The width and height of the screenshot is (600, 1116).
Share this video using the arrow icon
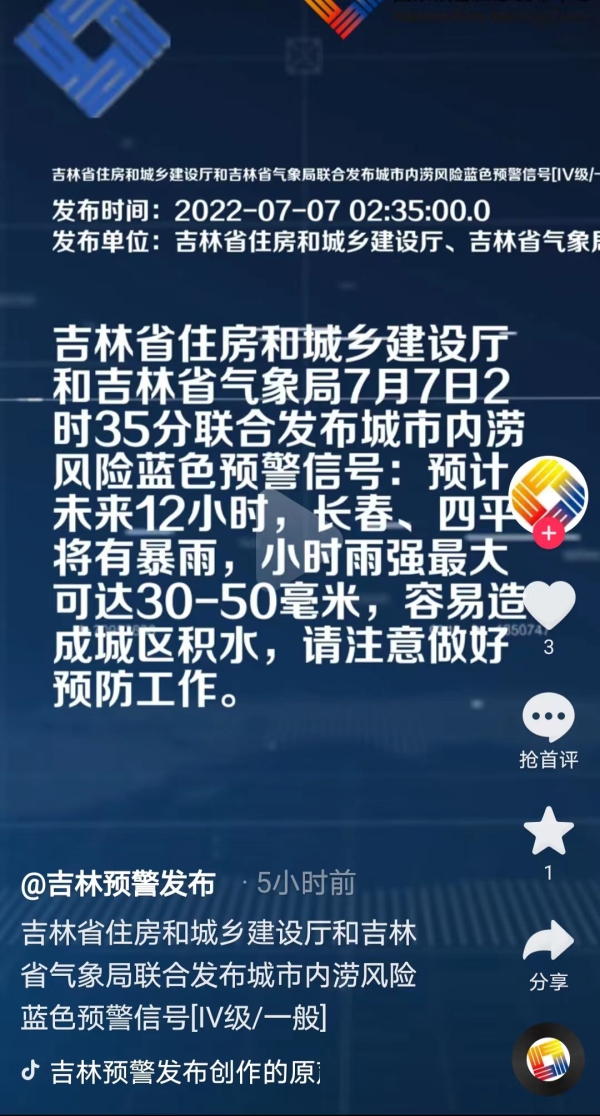[x=548, y=942]
